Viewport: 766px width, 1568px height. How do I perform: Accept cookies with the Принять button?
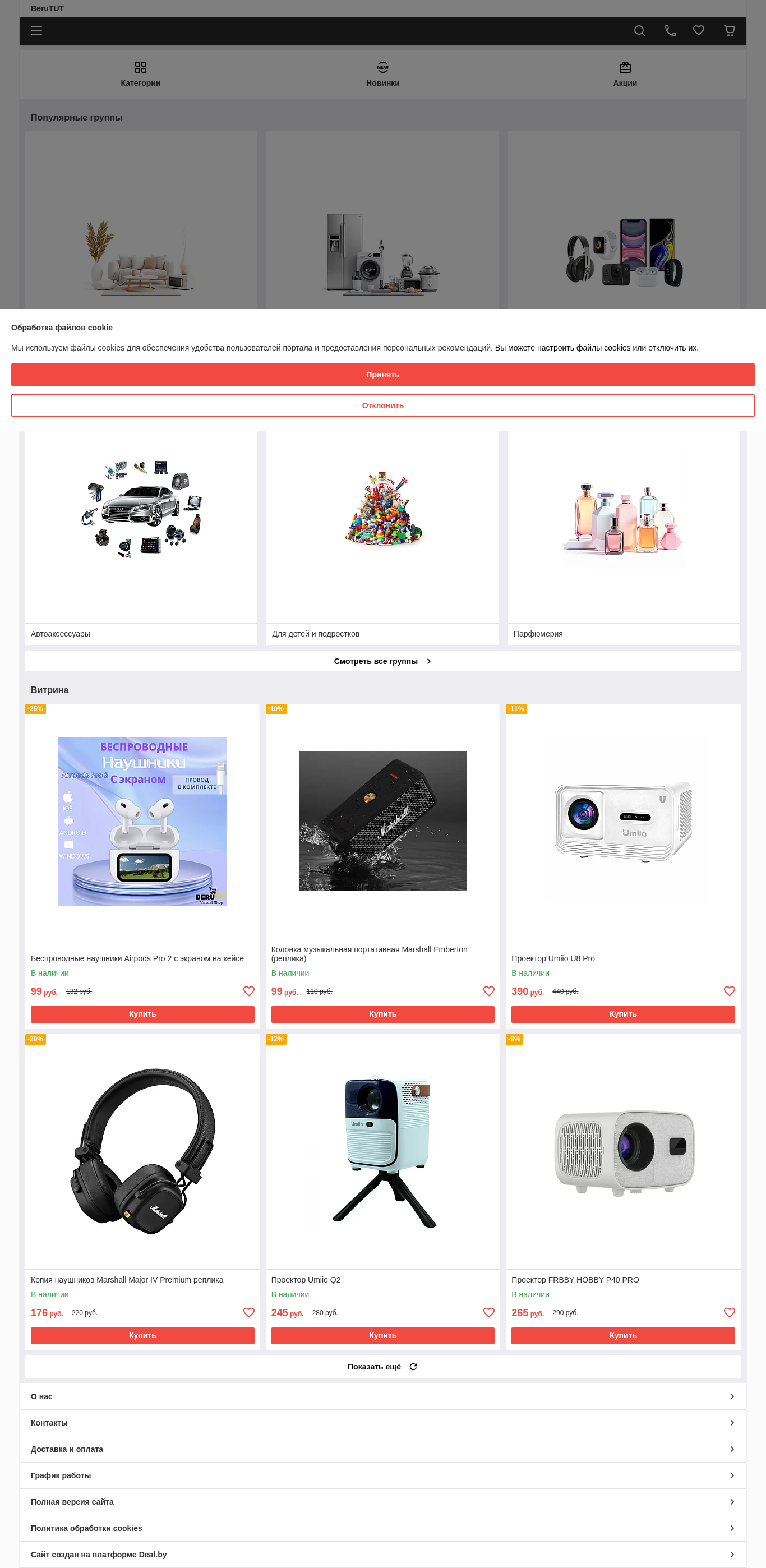(x=382, y=375)
